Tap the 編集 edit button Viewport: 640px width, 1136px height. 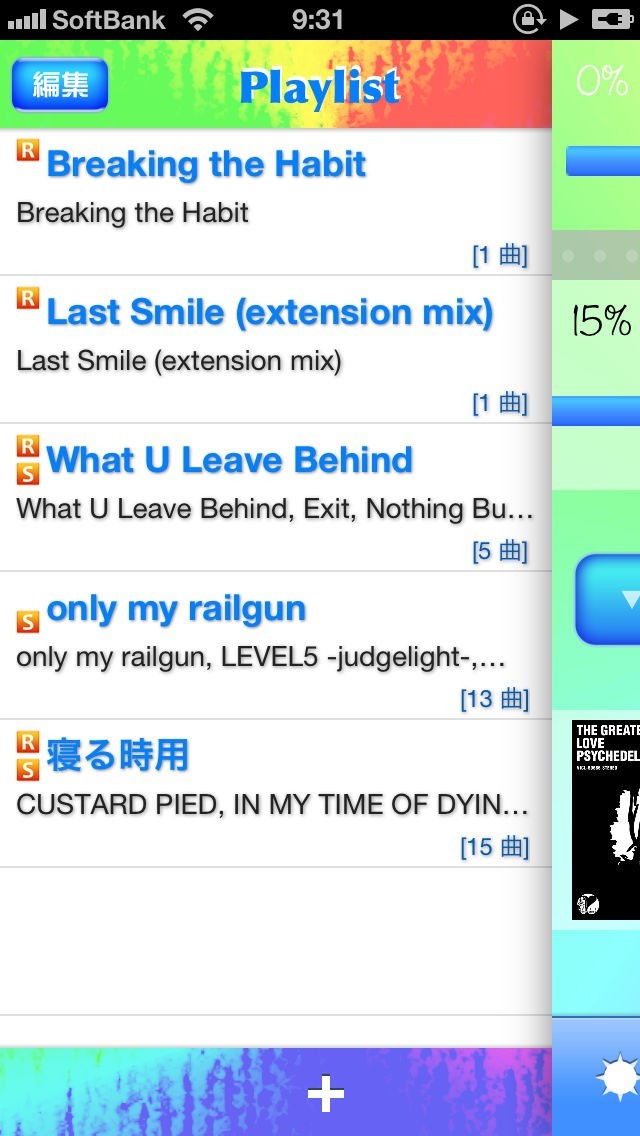tap(60, 84)
